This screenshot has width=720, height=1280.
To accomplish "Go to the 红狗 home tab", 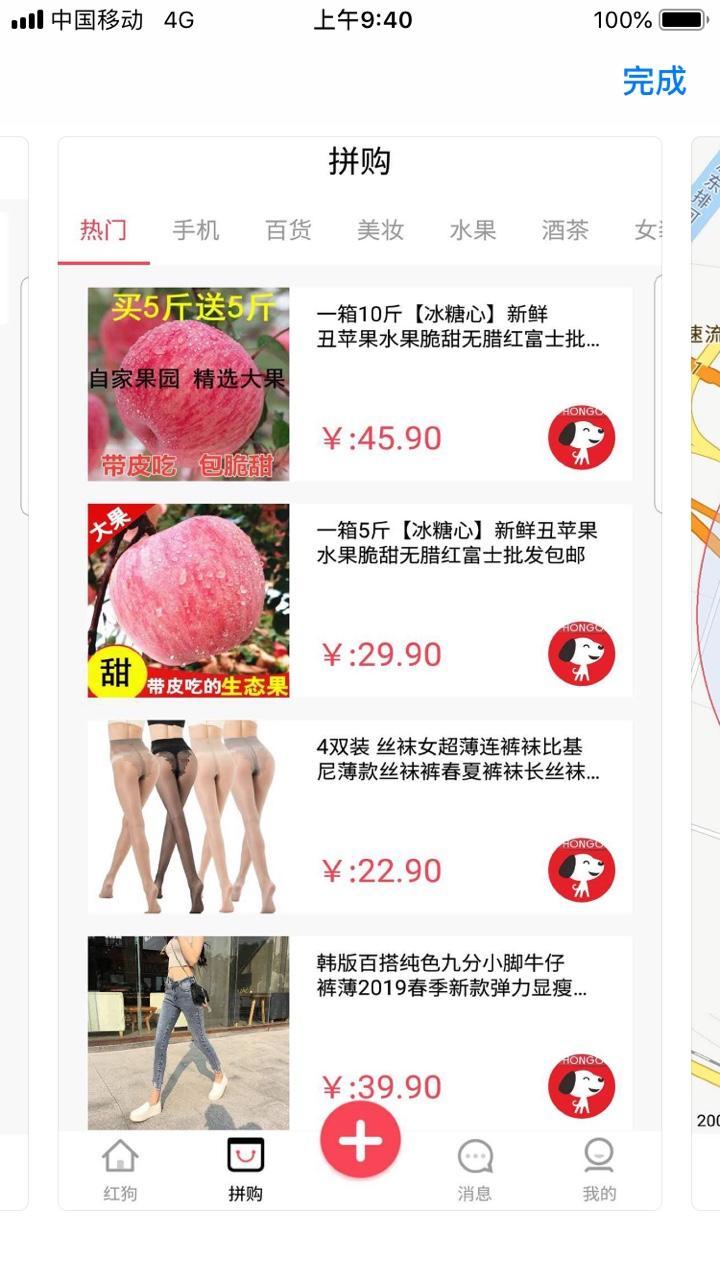I will (120, 1170).
